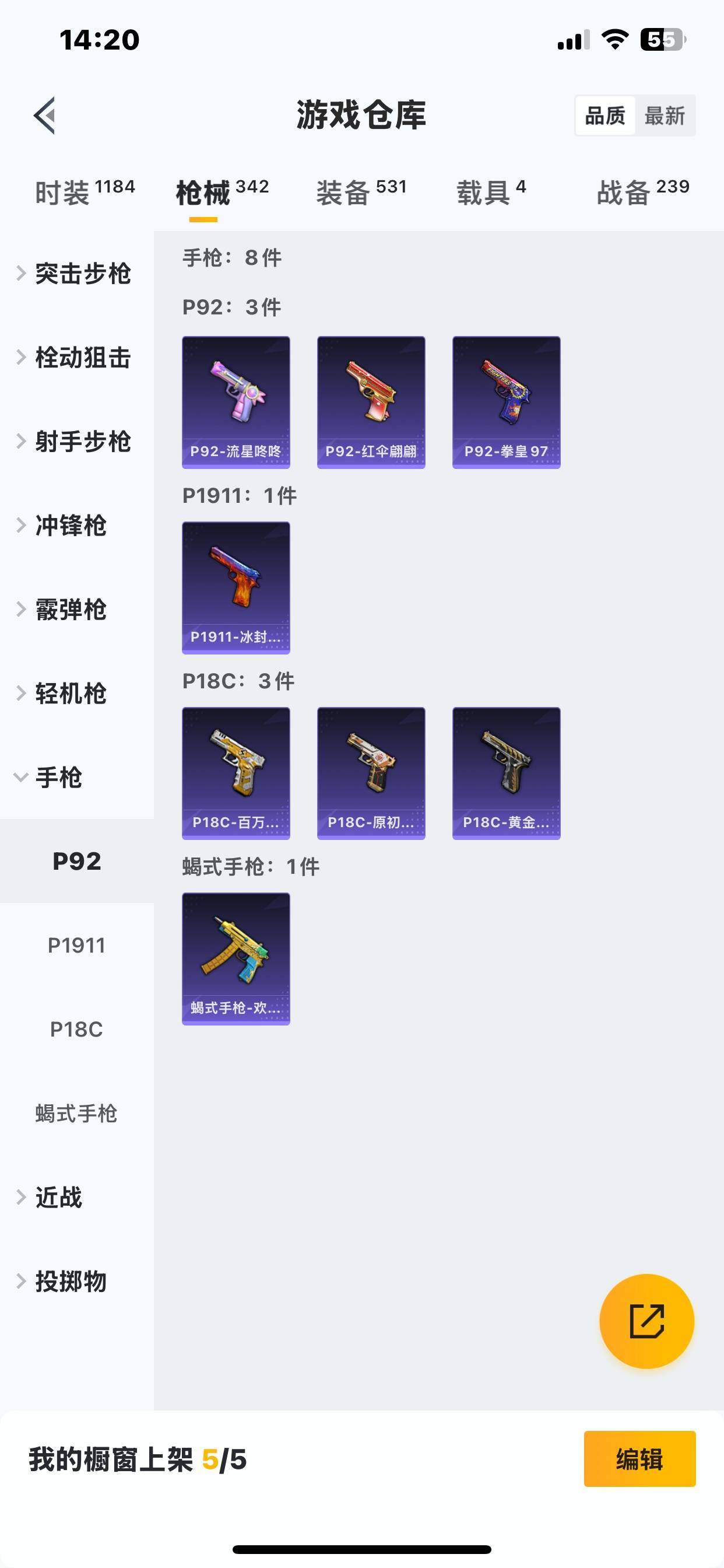View the P1911-冰封 pistol skin
This screenshot has width=724, height=1568.
tap(236, 588)
